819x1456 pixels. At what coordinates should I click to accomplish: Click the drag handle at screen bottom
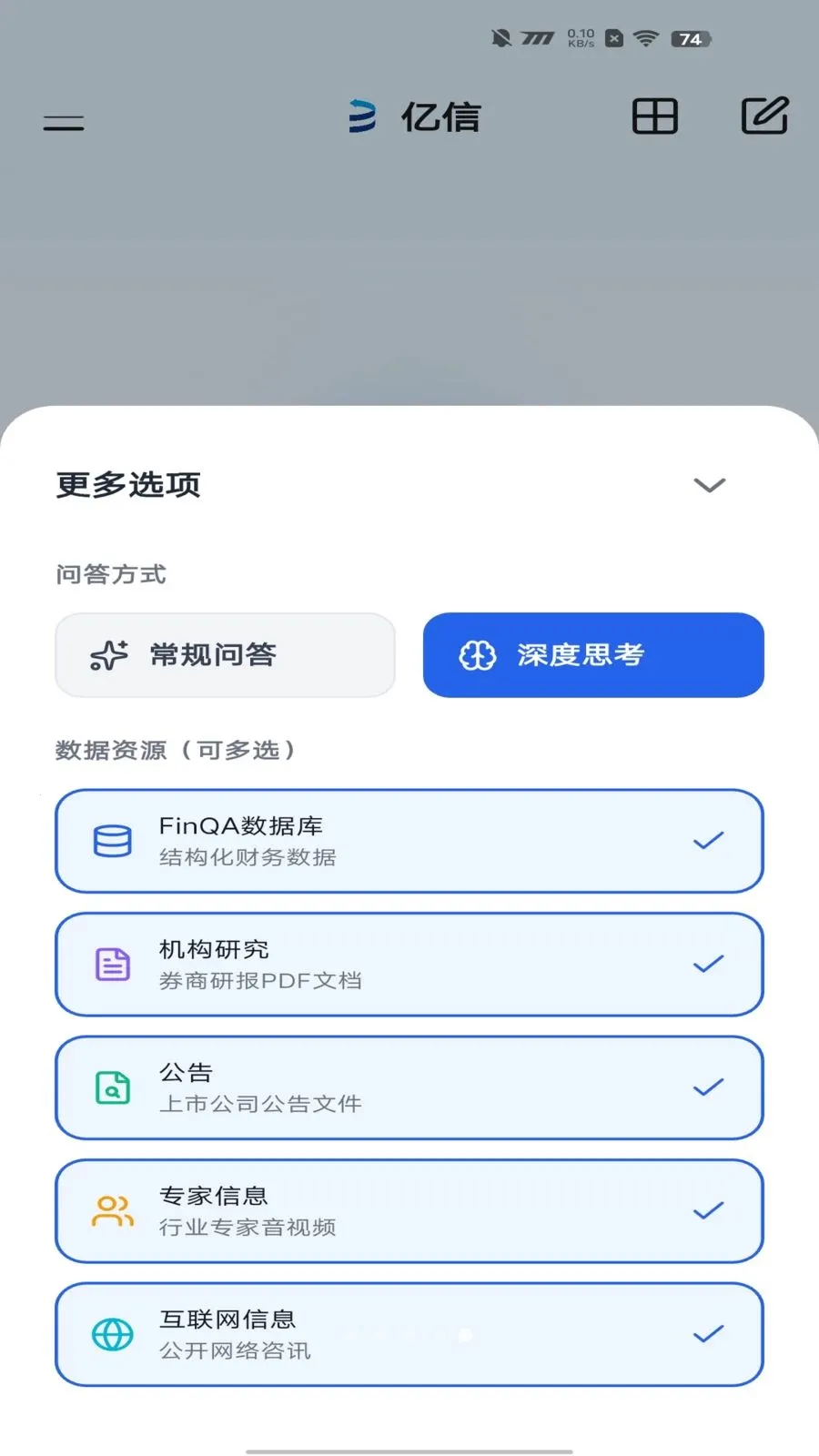click(x=409, y=1447)
